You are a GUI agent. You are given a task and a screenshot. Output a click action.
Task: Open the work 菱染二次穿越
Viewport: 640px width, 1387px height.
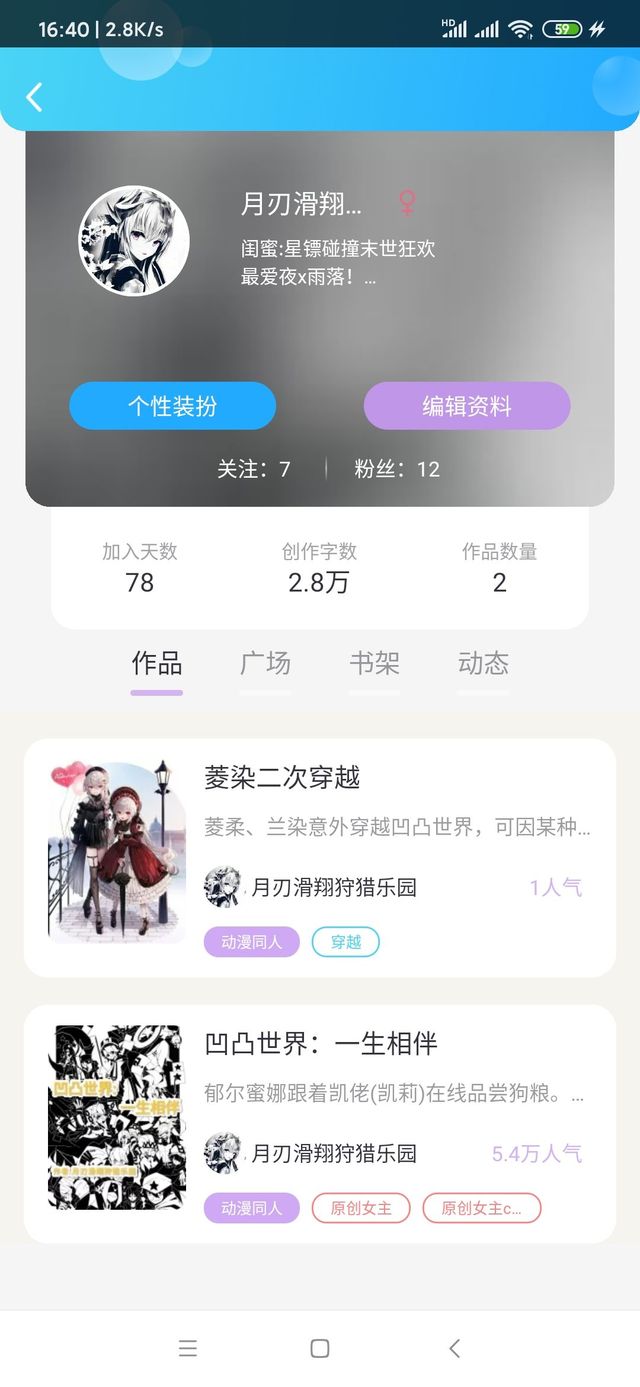point(282,778)
